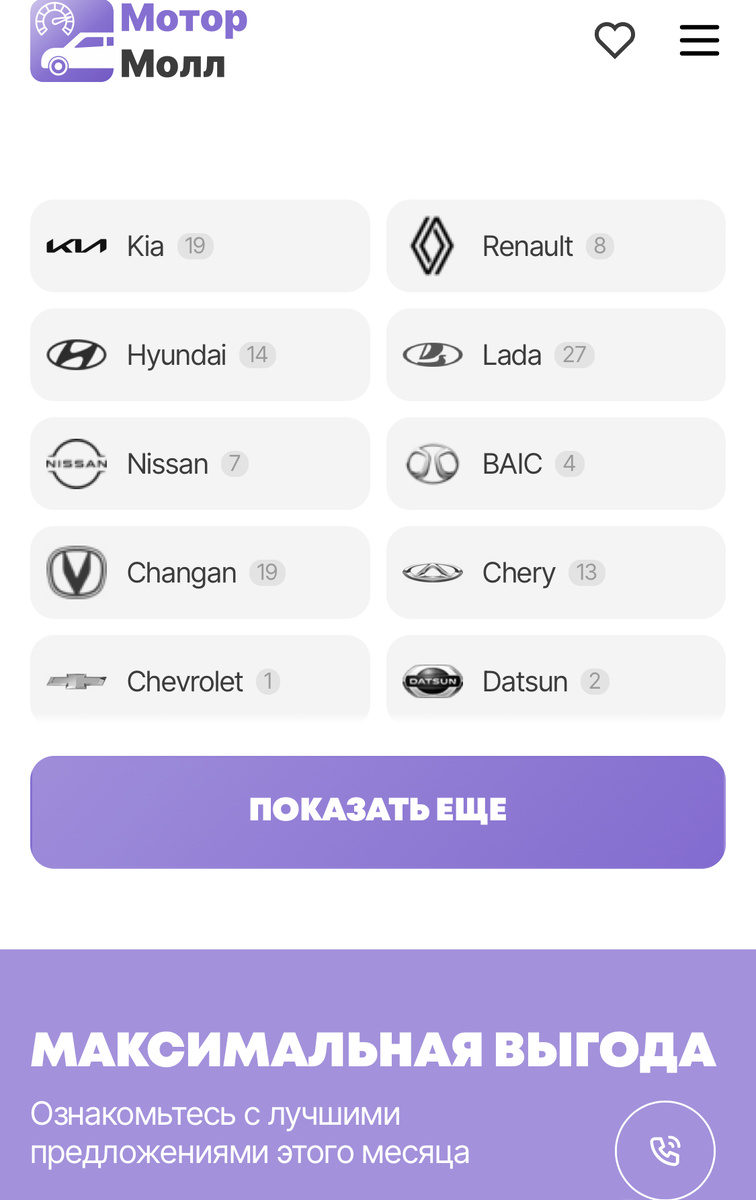Tap the phone call icon button

pyautogui.click(x=665, y=1150)
